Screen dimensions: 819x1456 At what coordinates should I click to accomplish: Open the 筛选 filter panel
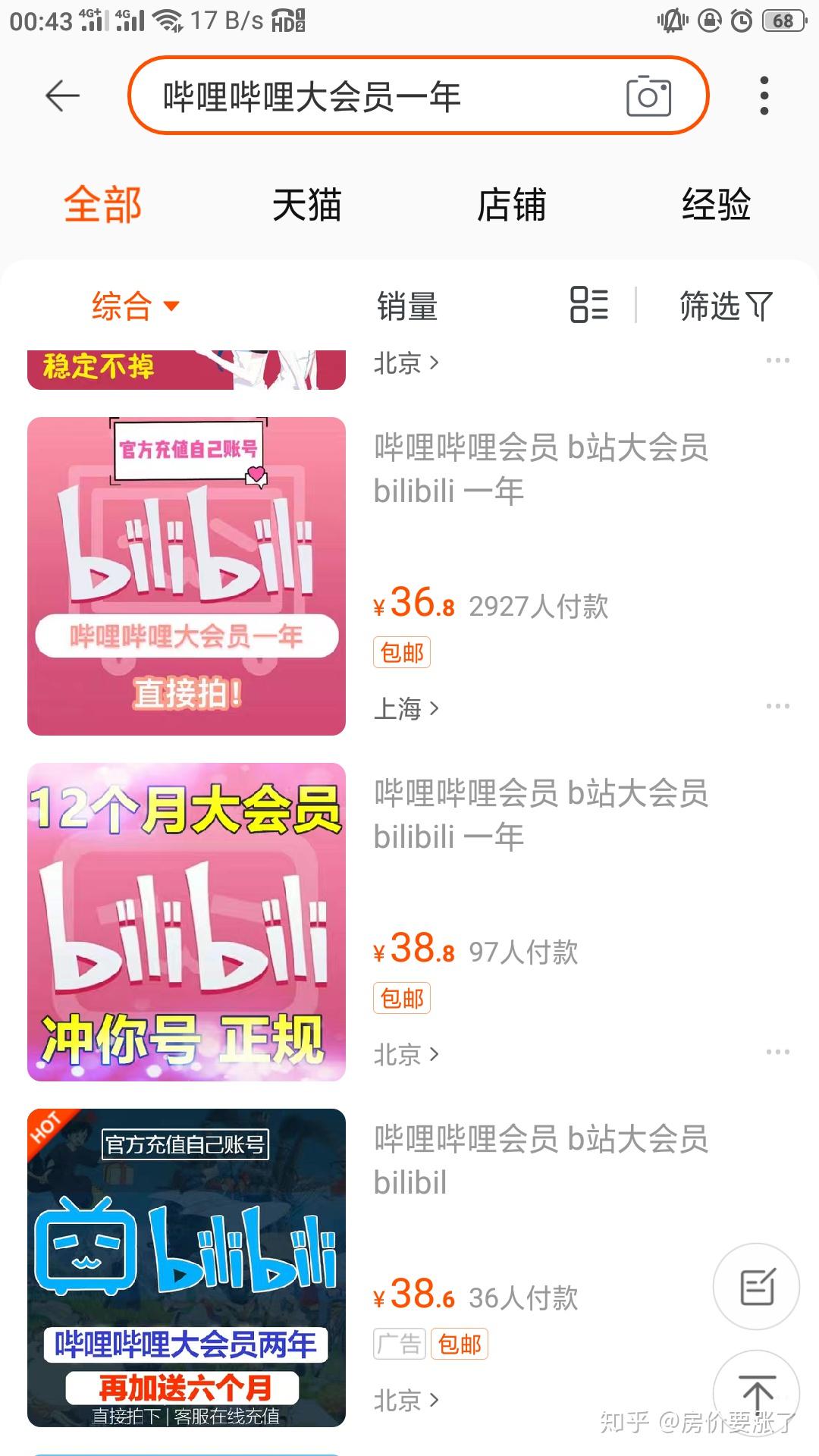click(726, 306)
